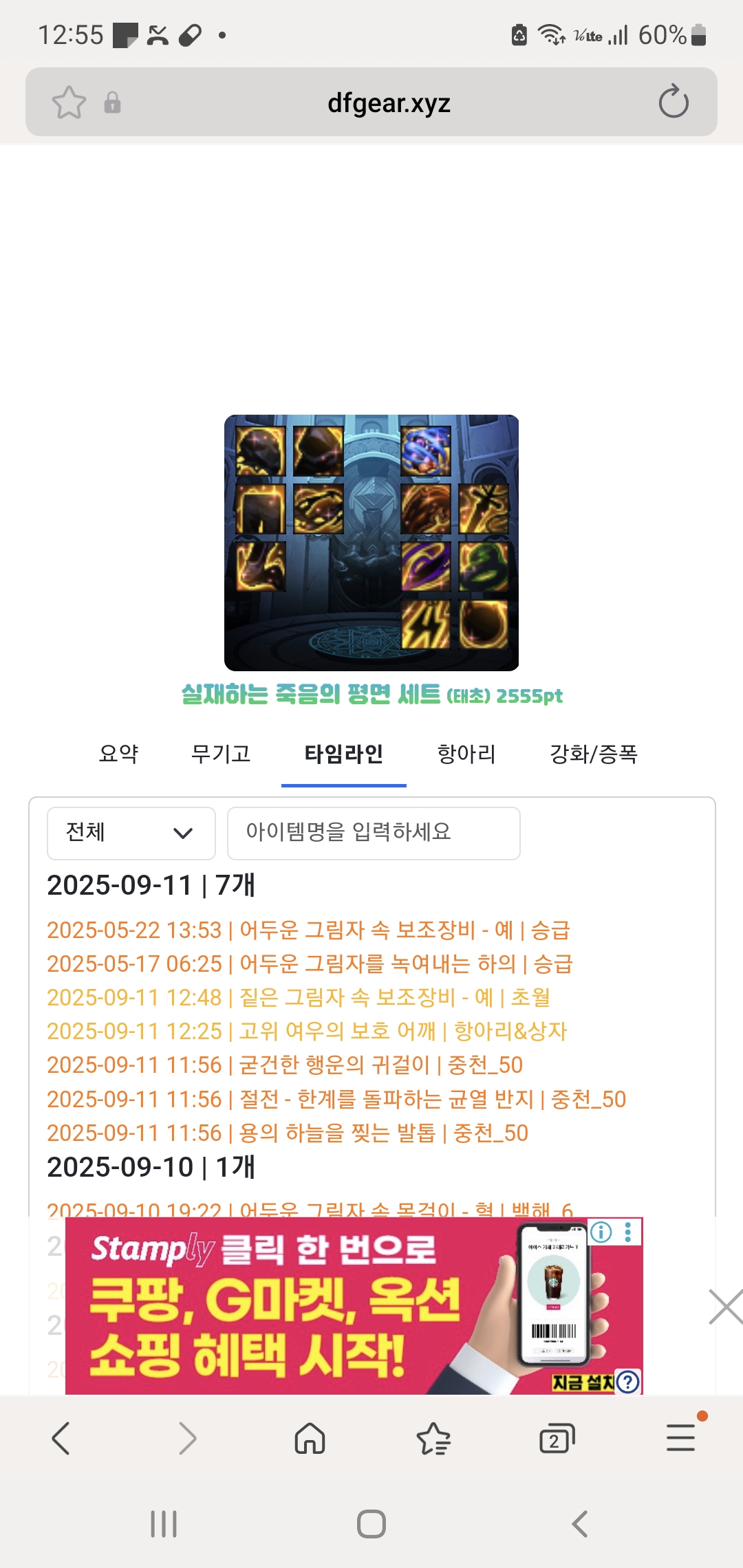Switch to the 요약 tab

coord(118,754)
